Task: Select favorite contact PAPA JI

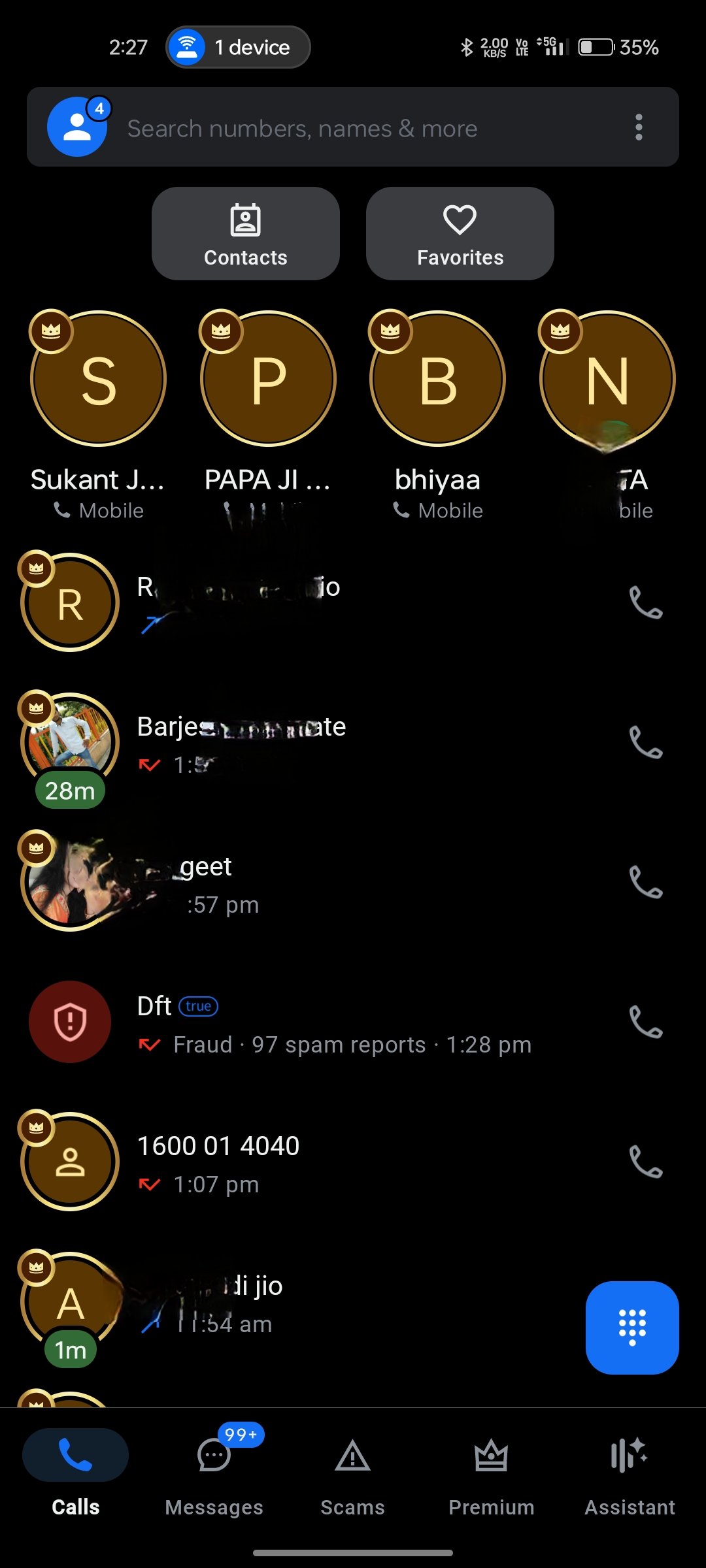Action: click(x=268, y=379)
